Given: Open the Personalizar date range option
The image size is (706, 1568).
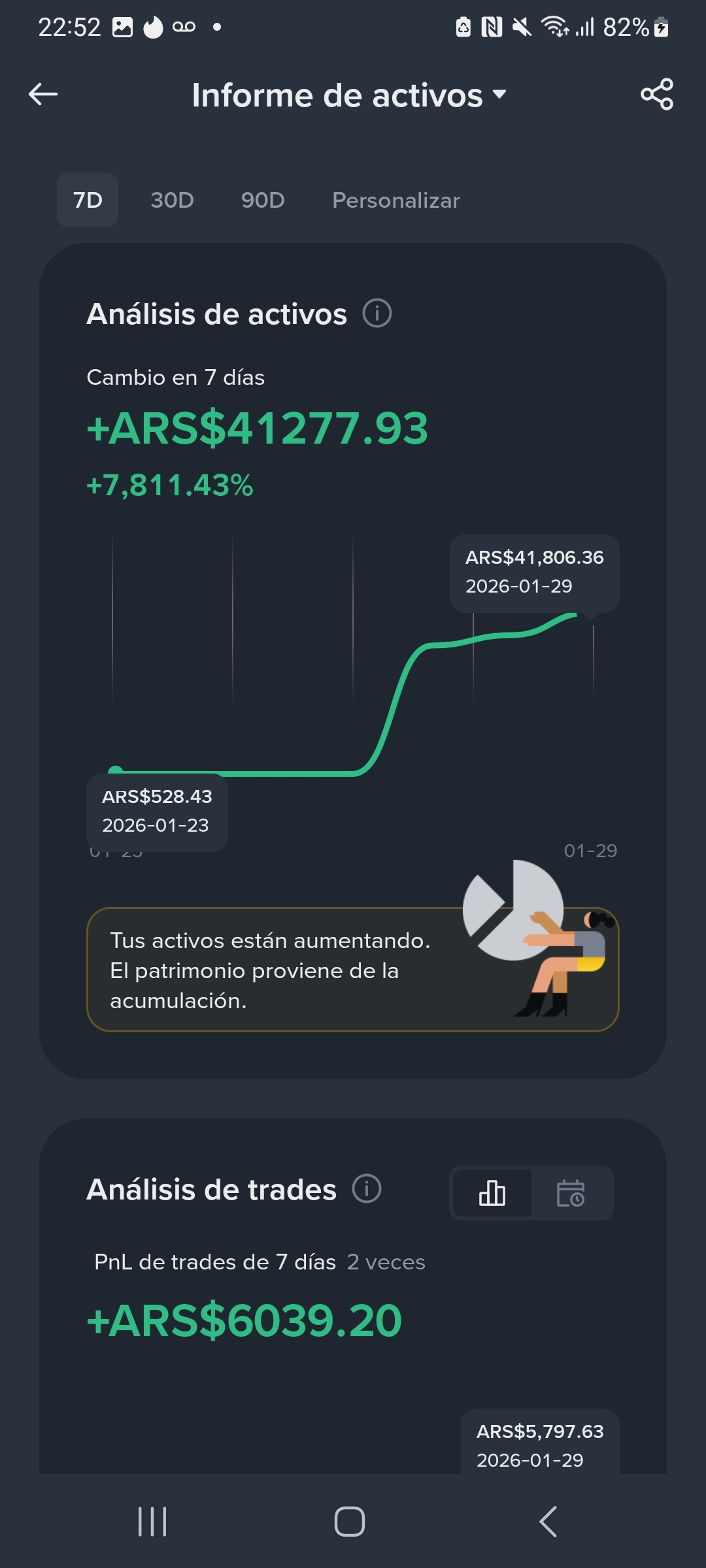Looking at the screenshot, I should 395,200.
